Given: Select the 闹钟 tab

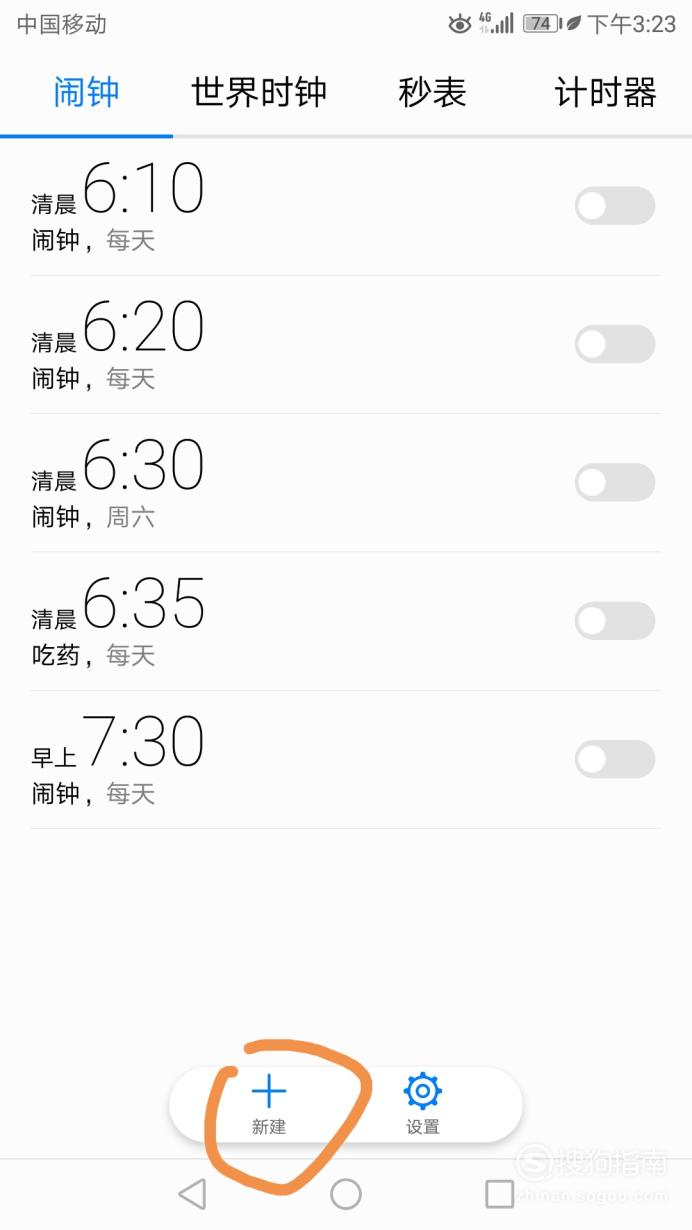Looking at the screenshot, I should [86, 93].
